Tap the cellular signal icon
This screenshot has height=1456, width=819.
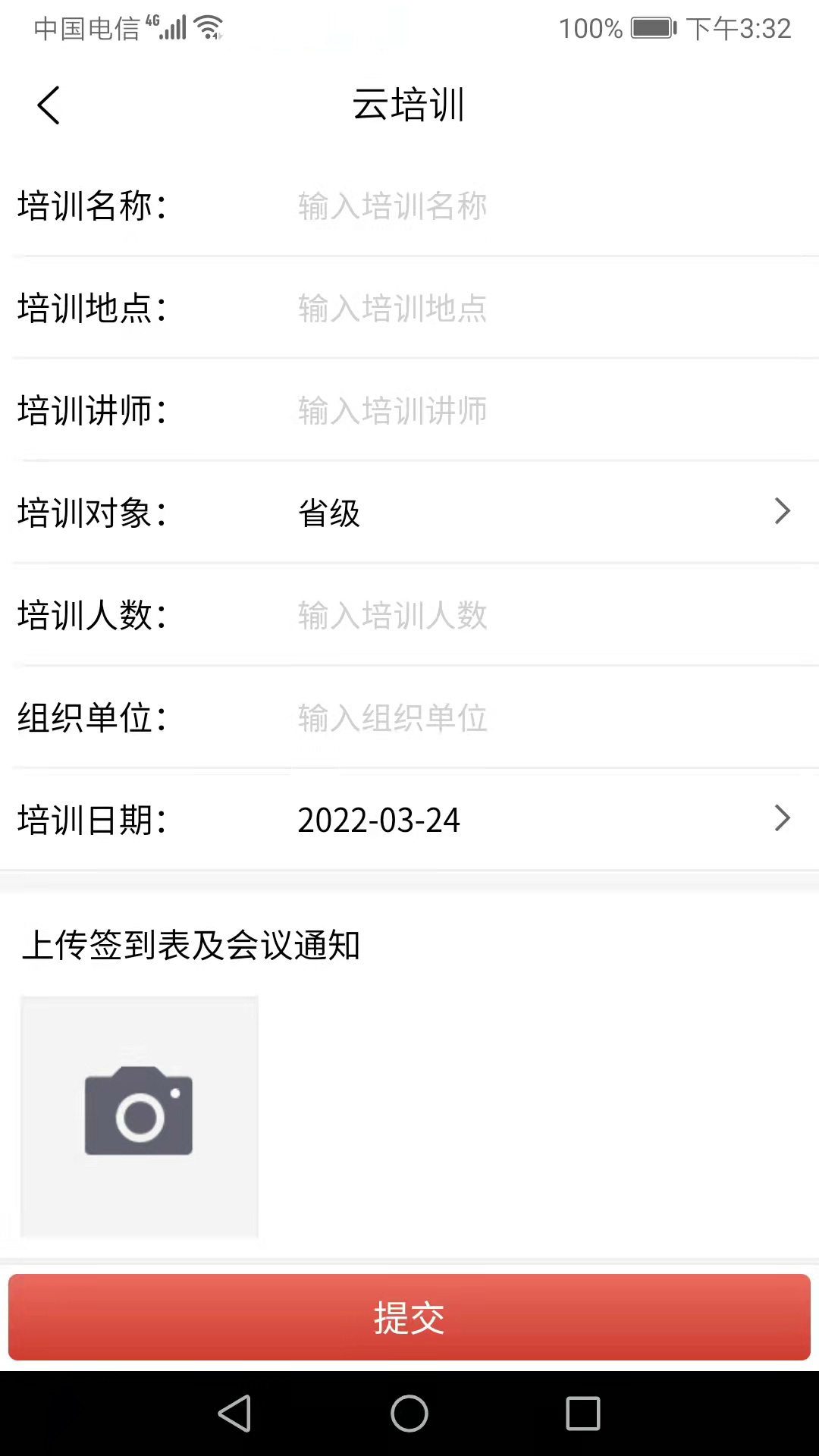click(171, 28)
